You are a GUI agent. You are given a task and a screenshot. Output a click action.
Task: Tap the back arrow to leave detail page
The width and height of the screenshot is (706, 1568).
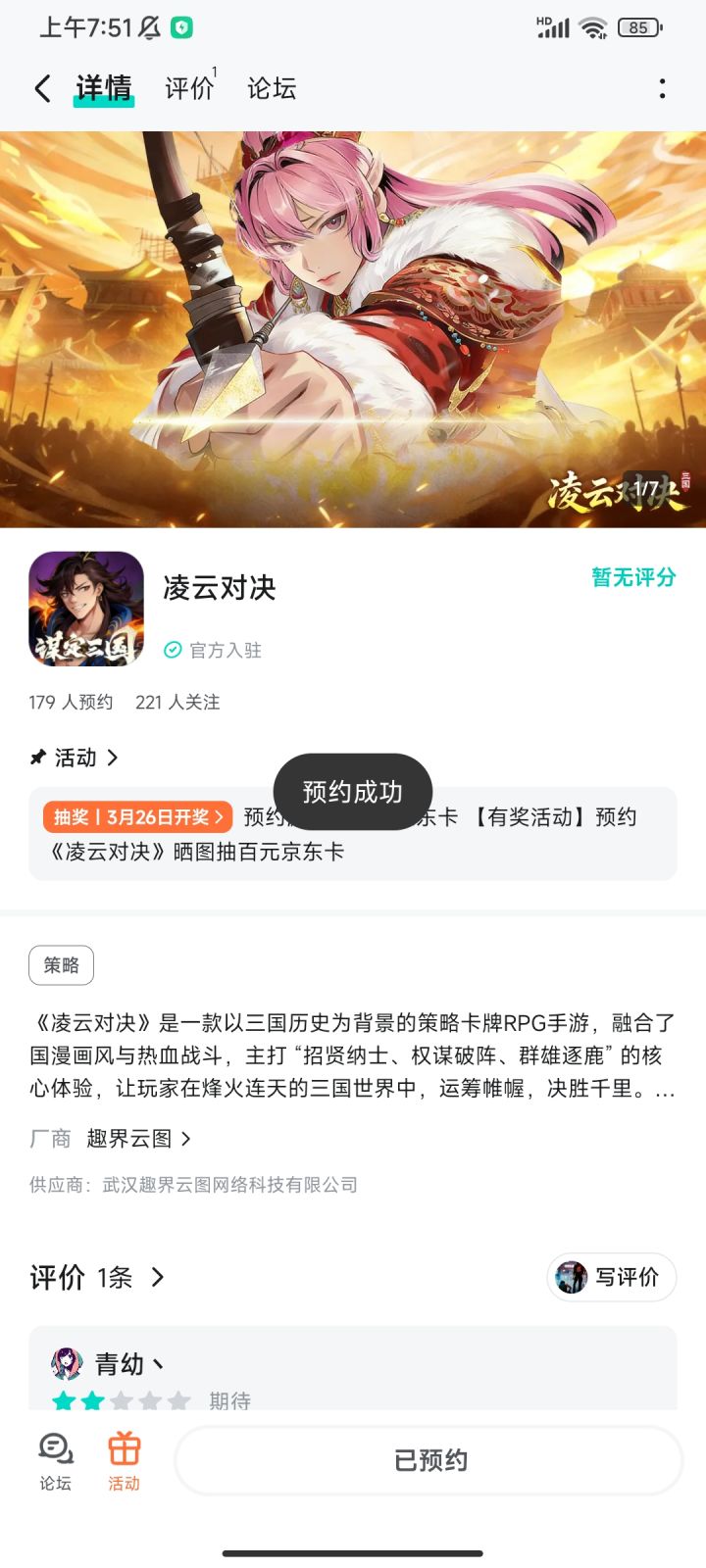click(x=41, y=88)
